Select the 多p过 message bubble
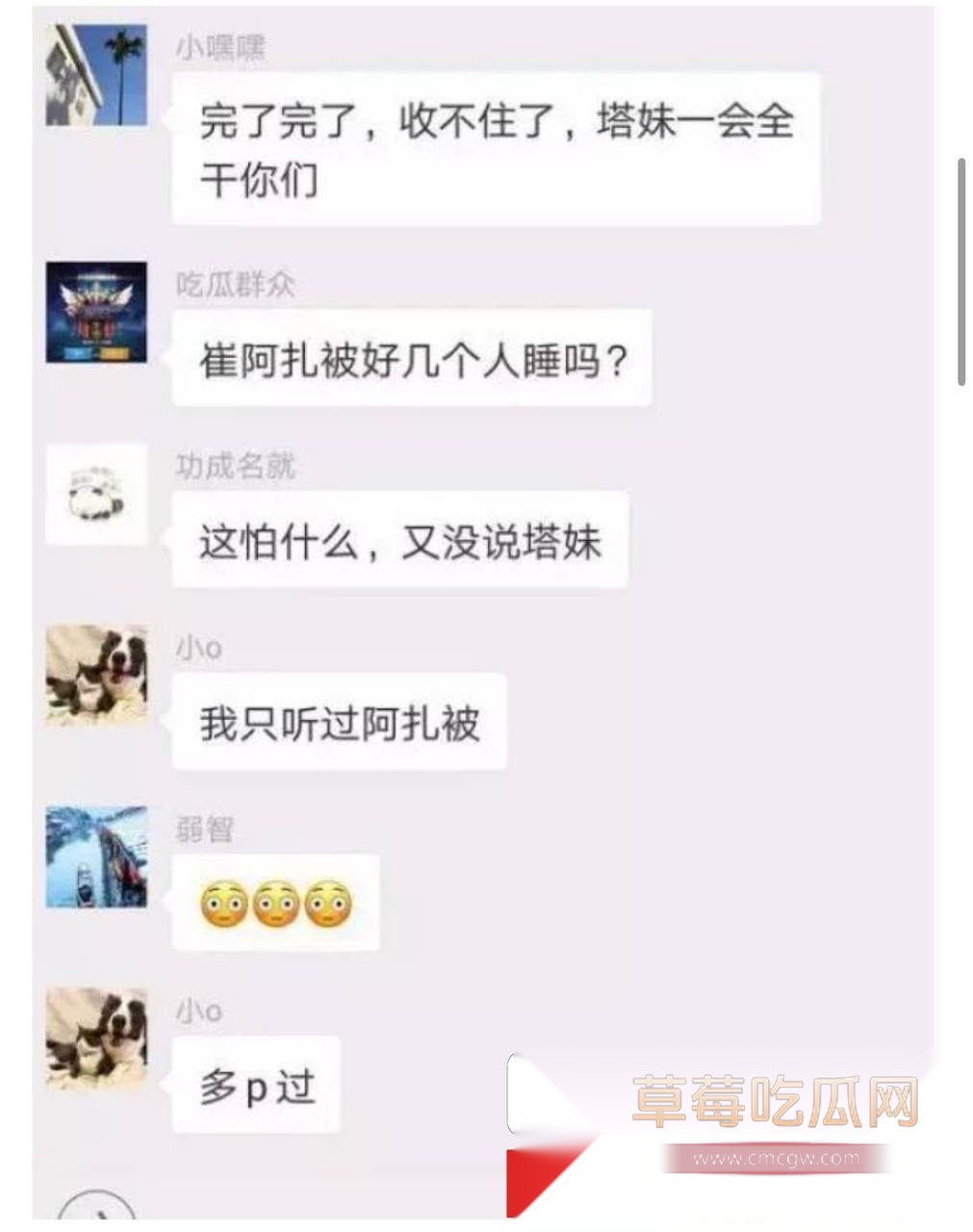 click(255, 1082)
